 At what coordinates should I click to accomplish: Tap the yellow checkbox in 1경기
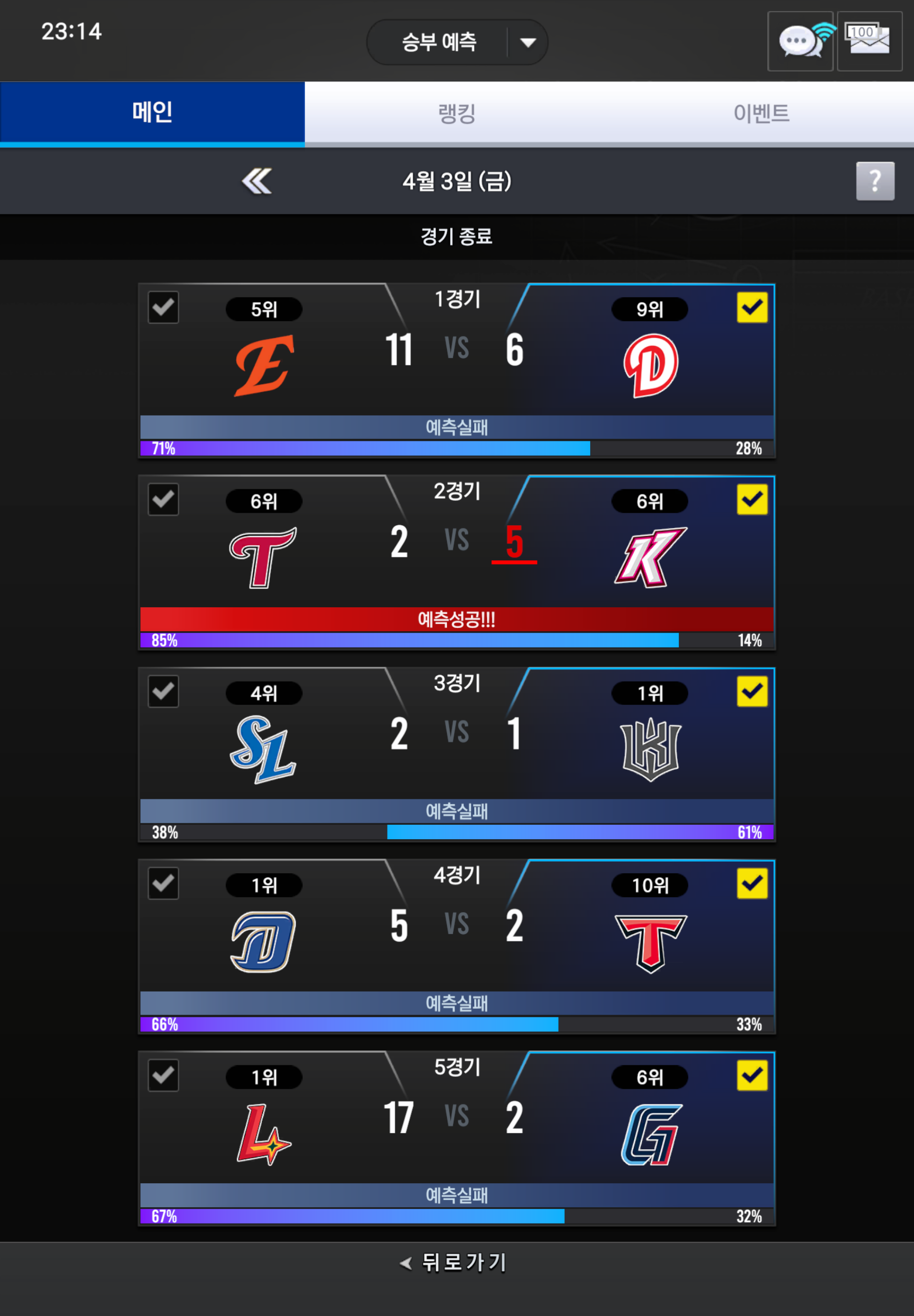751,308
